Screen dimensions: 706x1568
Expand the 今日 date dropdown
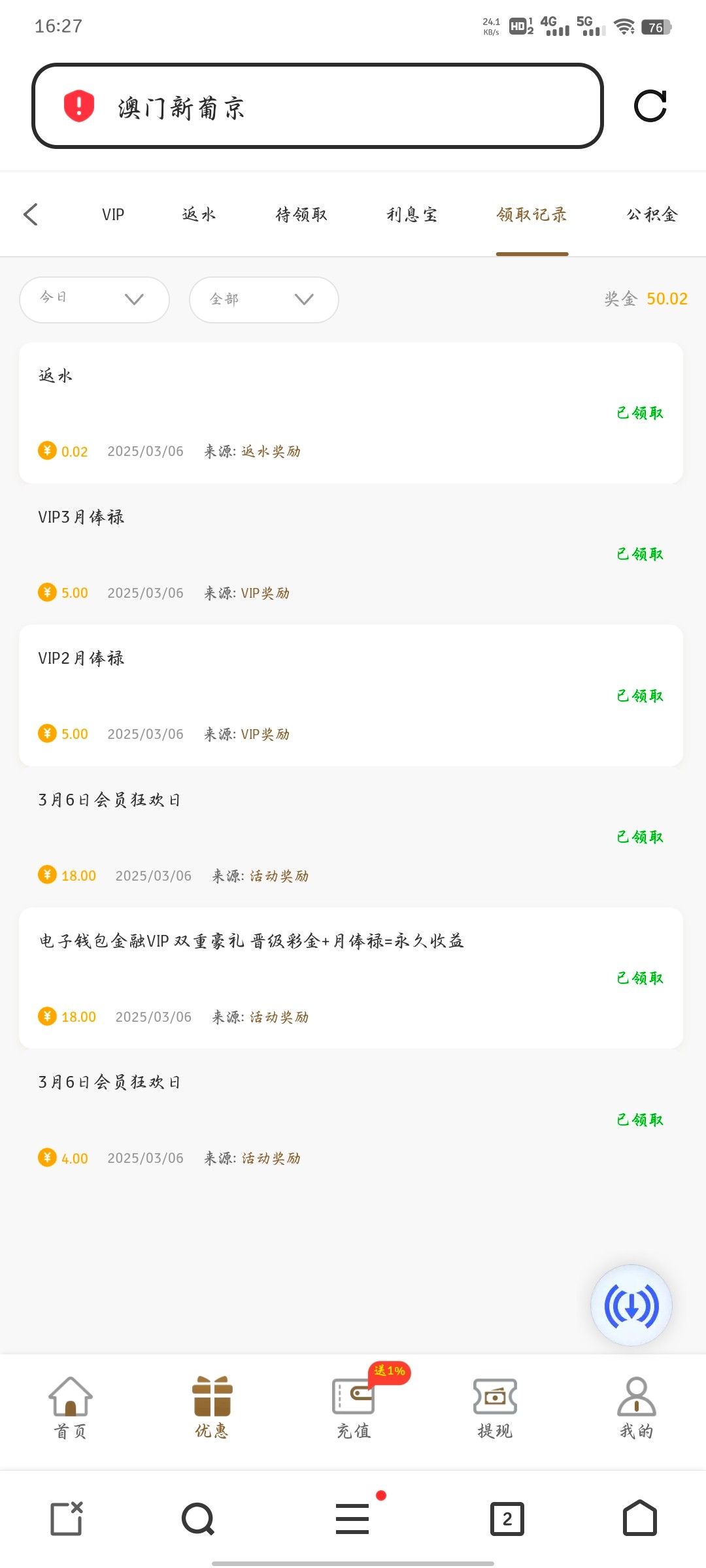(x=95, y=299)
